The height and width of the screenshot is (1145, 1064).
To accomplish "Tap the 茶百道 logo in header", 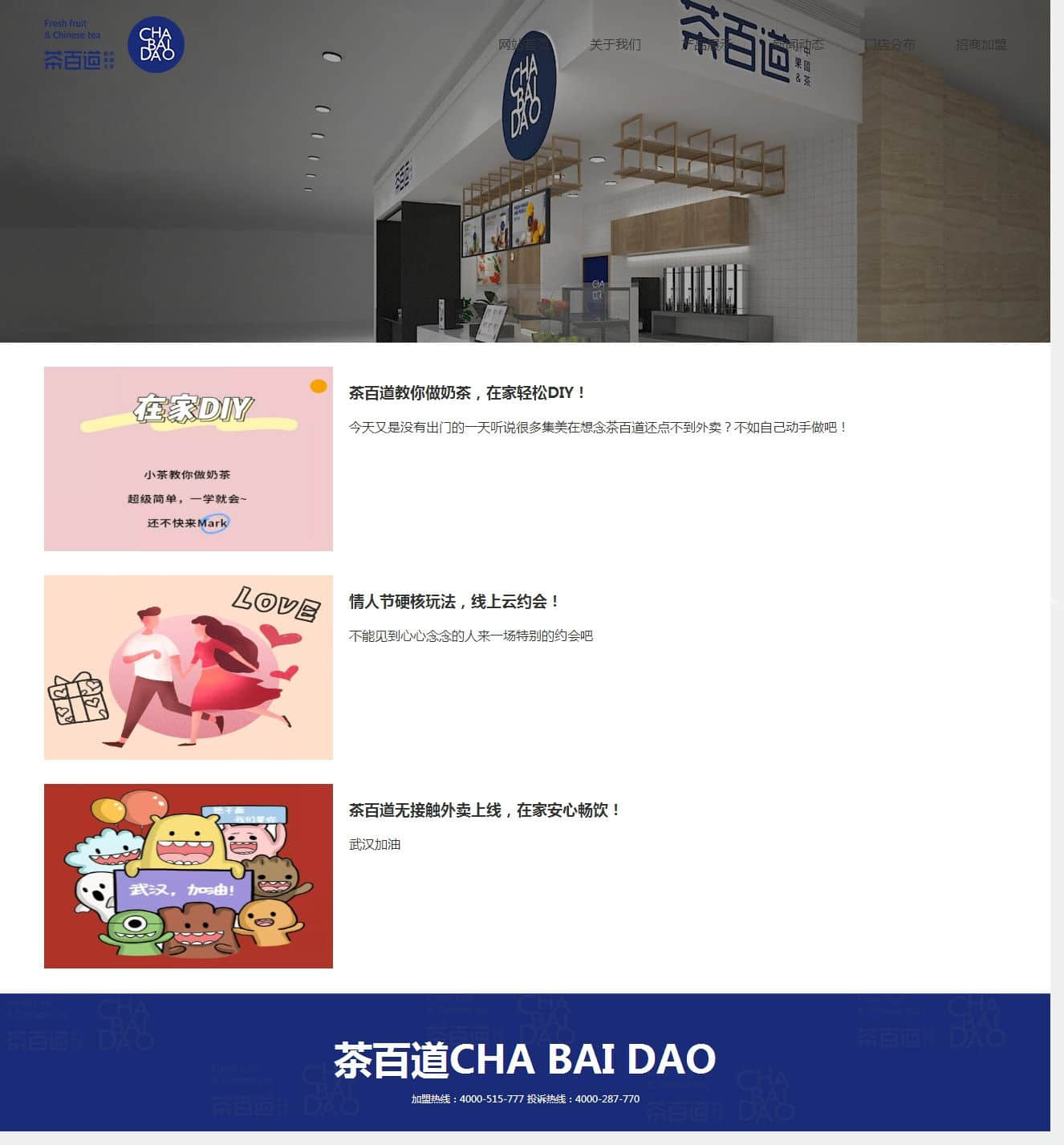I will point(114,46).
